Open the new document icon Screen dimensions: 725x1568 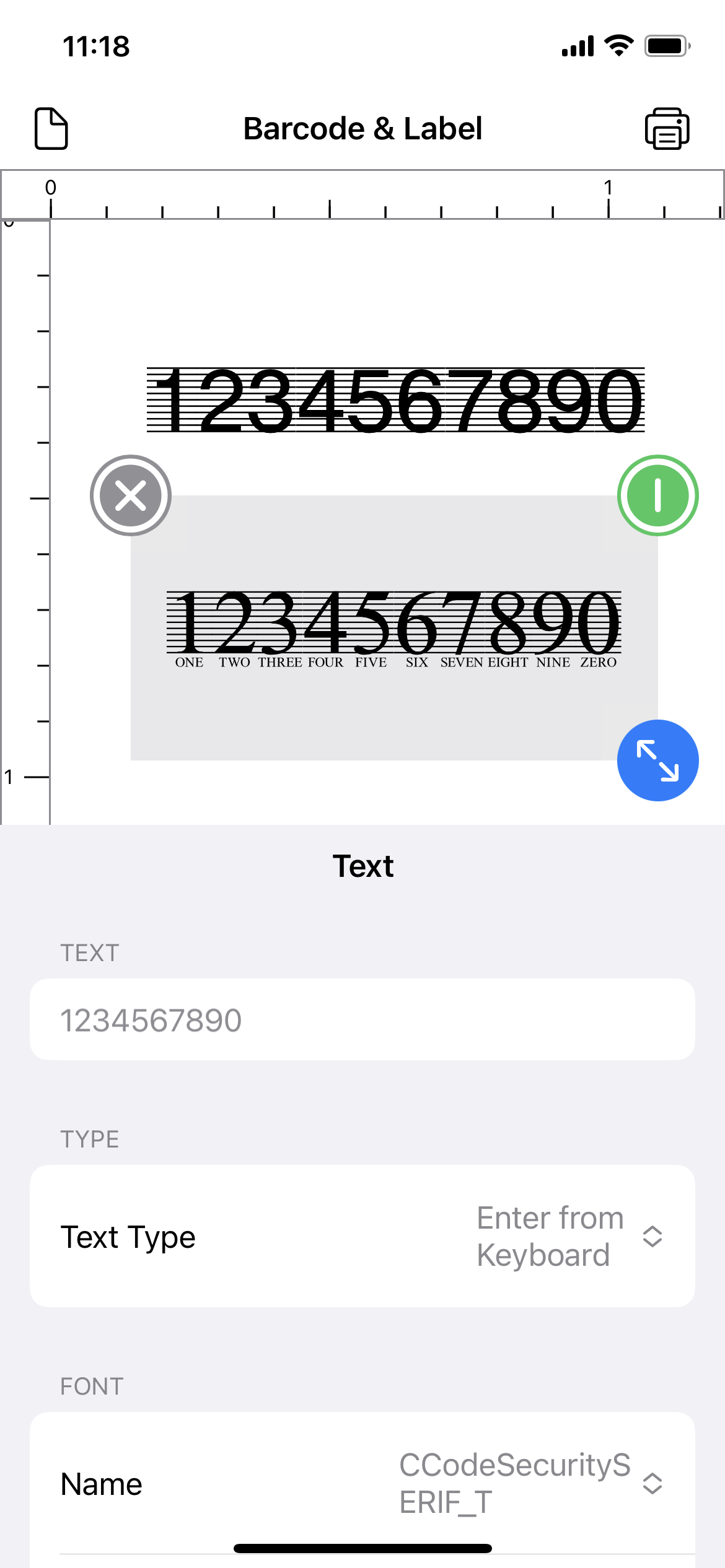(x=51, y=129)
